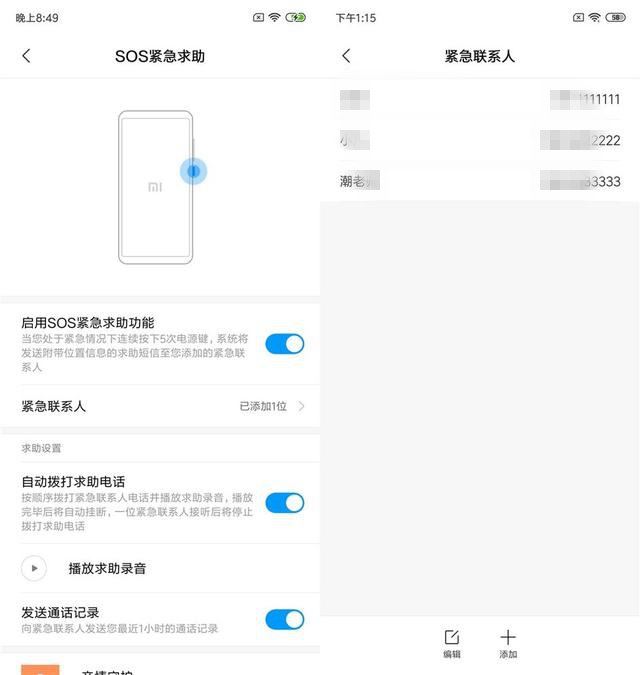Tap 编辑 to edit emergency contacts
This screenshot has width=640, height=675.
tap(452, 643)
